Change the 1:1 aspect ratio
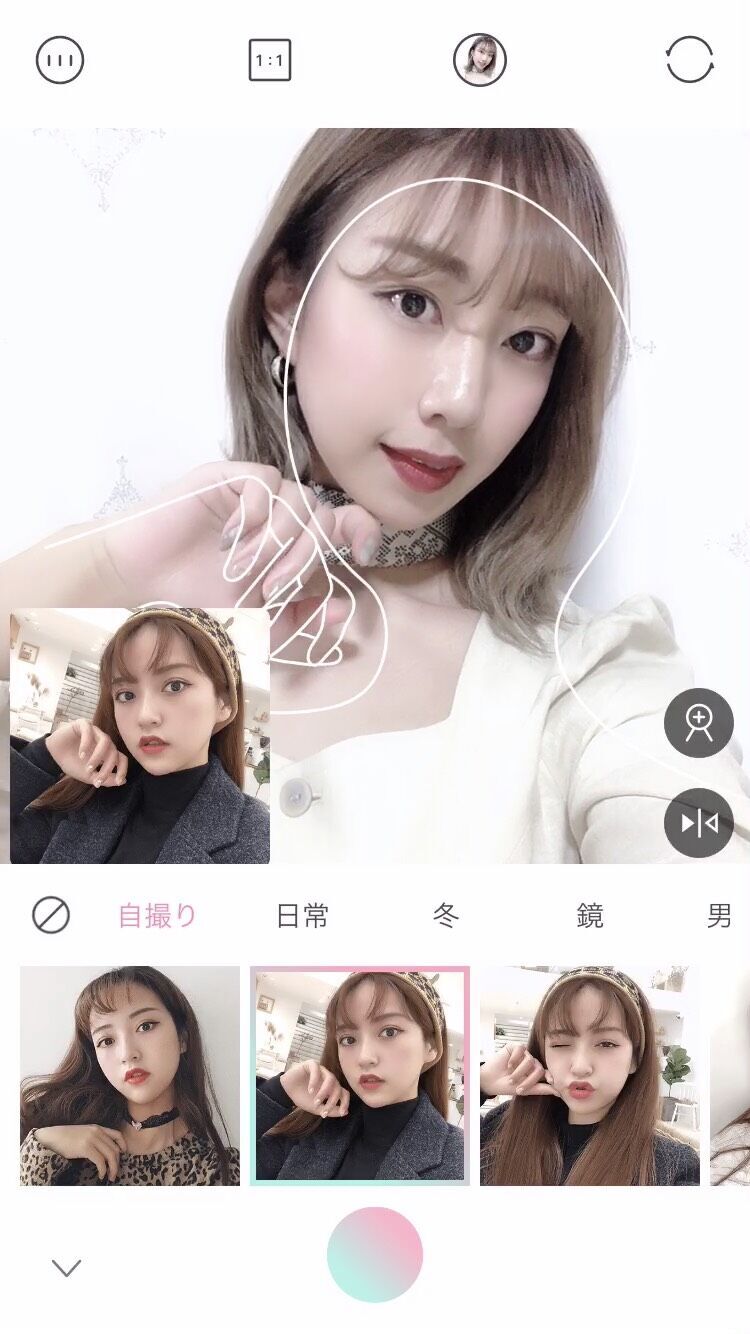This screenshot has height=1334, width=750. tap(270, 61)
